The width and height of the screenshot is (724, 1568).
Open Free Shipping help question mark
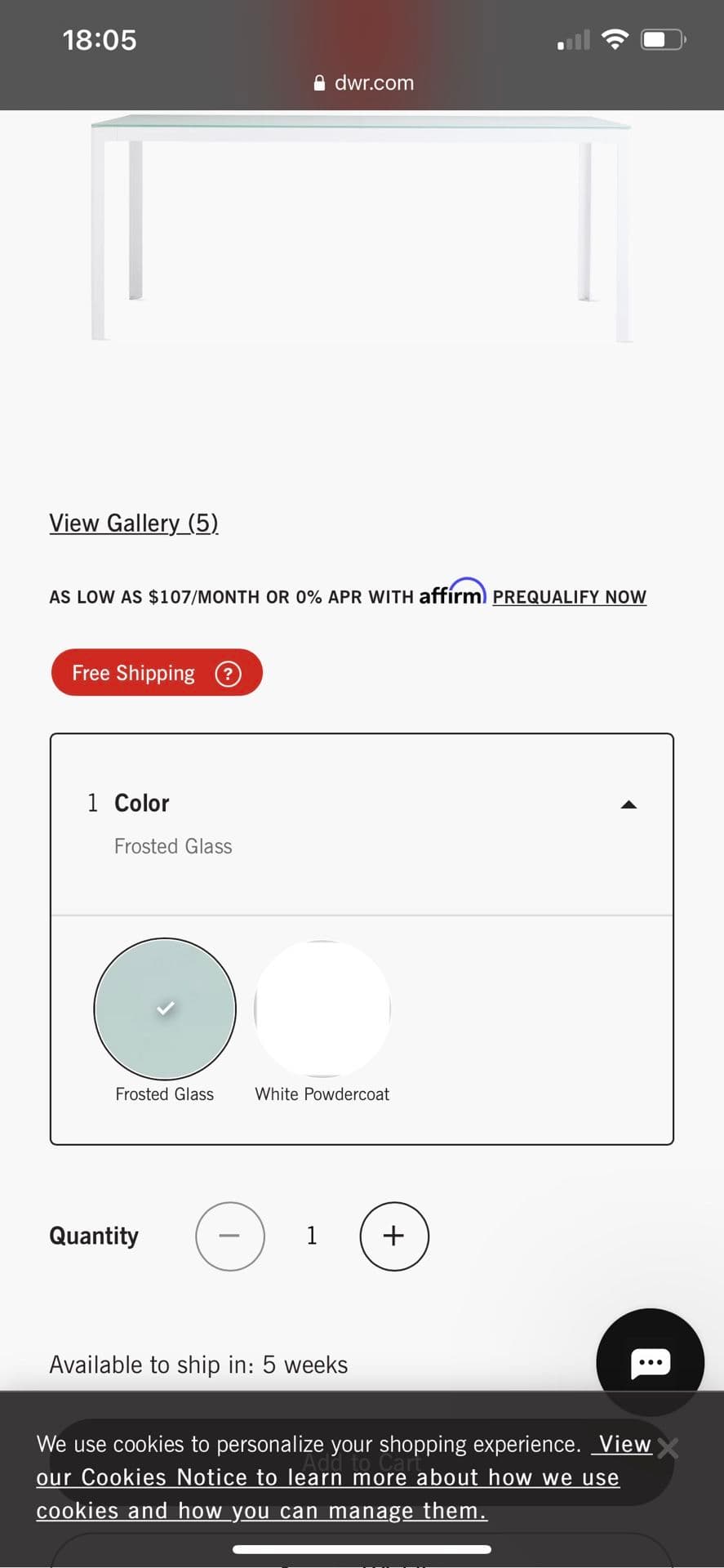[x=228, y=674]
